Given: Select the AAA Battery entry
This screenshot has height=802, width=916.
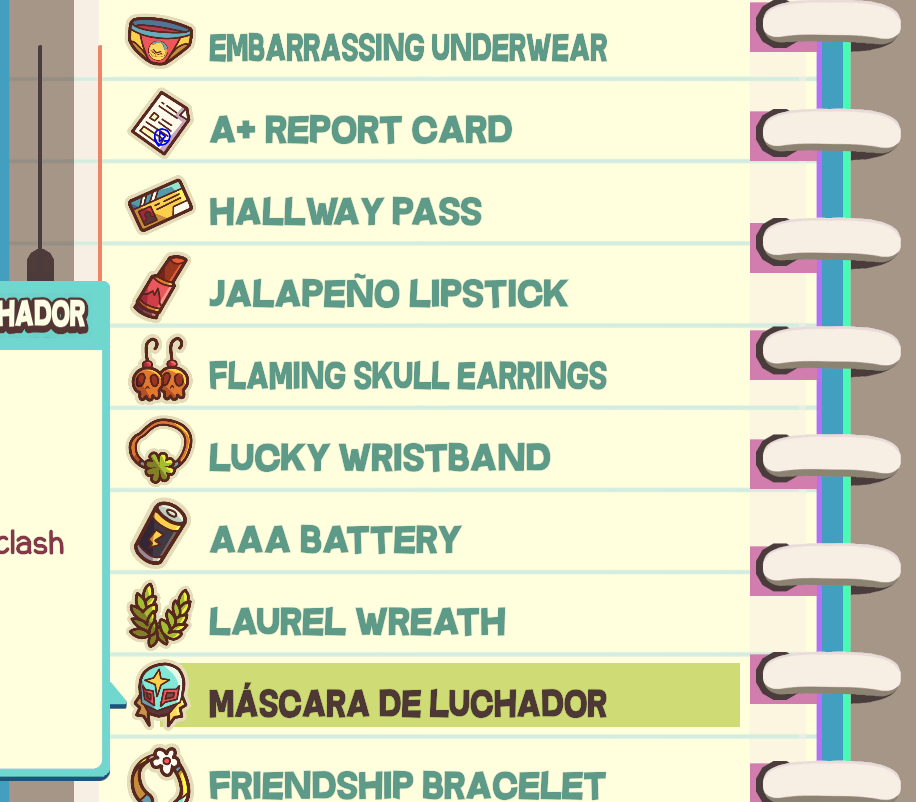Looking at the screenshot, I should pyautogui.click(x=335, y=540).
